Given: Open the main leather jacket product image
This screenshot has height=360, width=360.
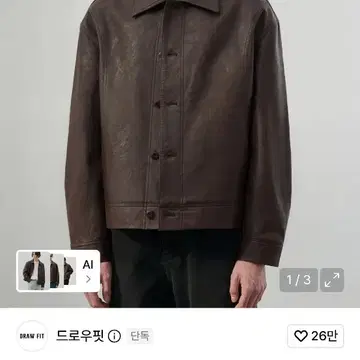Looking at the screenshot, I should coord(180,154).
